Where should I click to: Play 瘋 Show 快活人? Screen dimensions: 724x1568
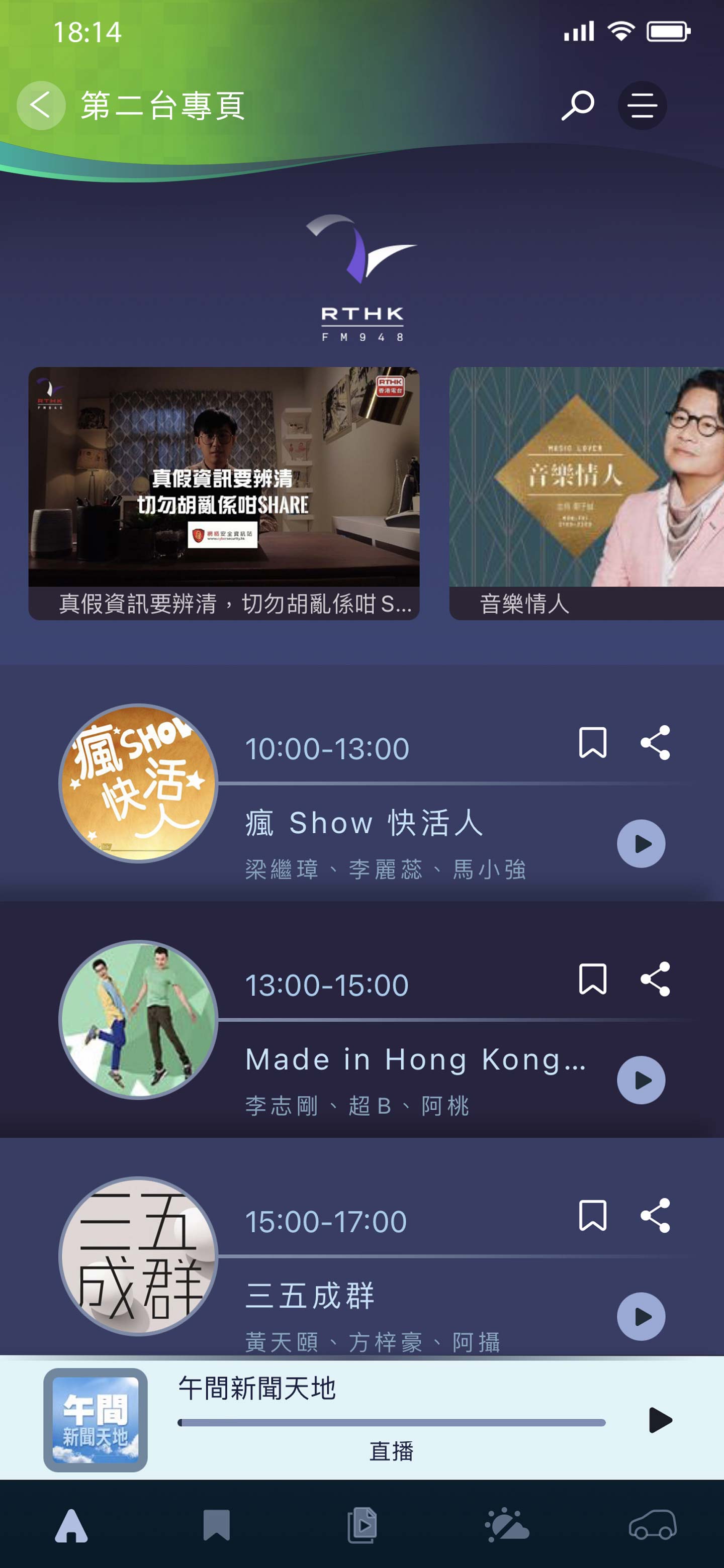(x=641, y=844)
